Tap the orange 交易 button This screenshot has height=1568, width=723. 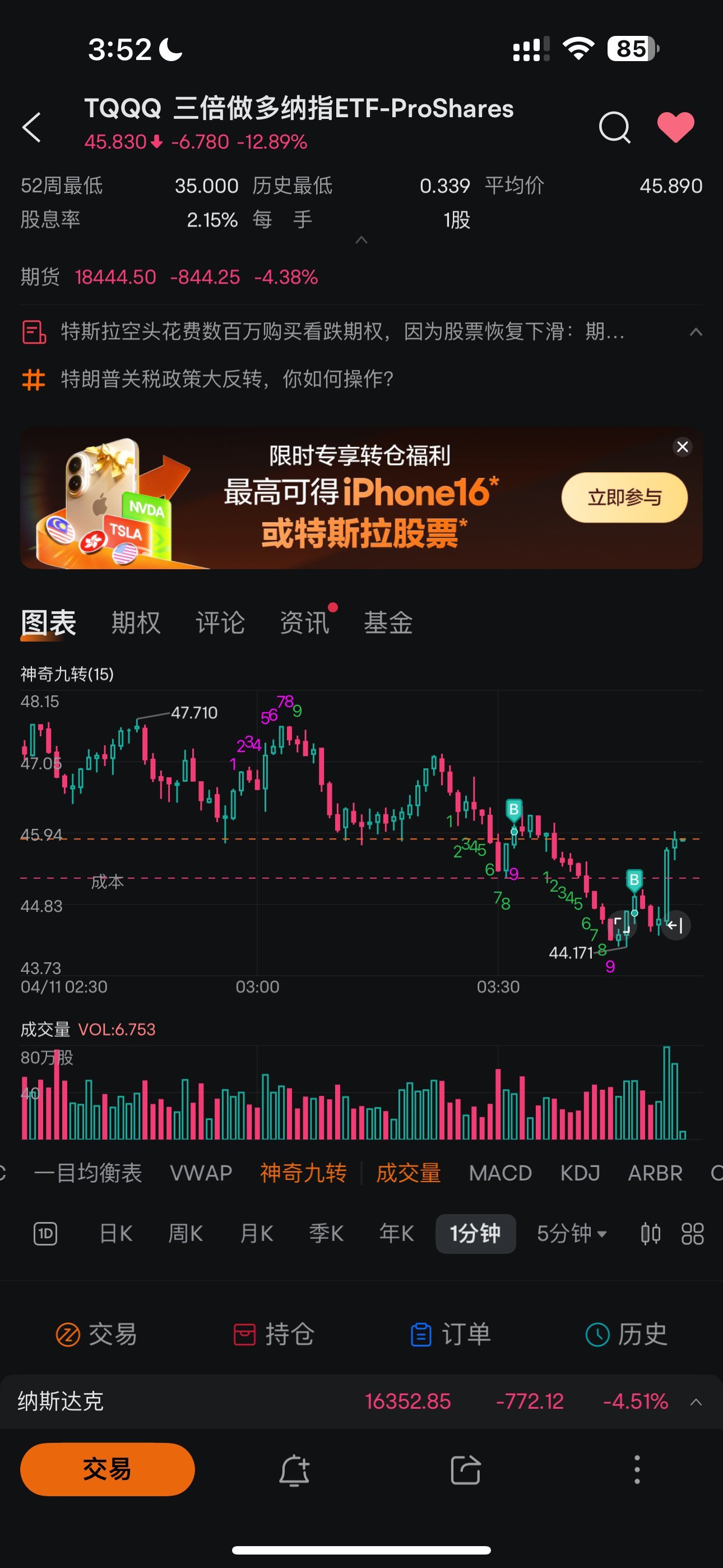[x=107, y=1469]
